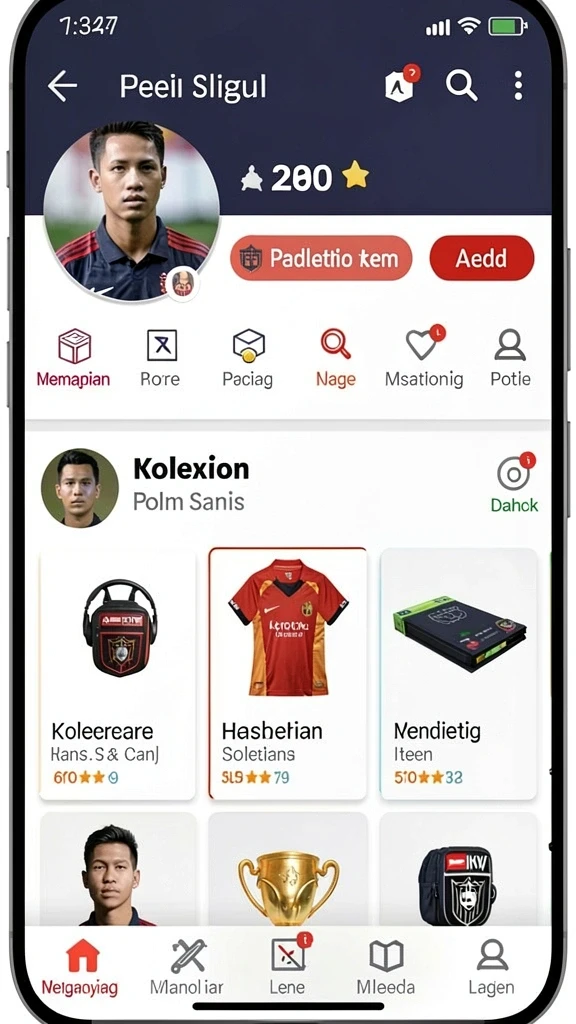Tap the Padlettio kem button

tap(321, 259)
